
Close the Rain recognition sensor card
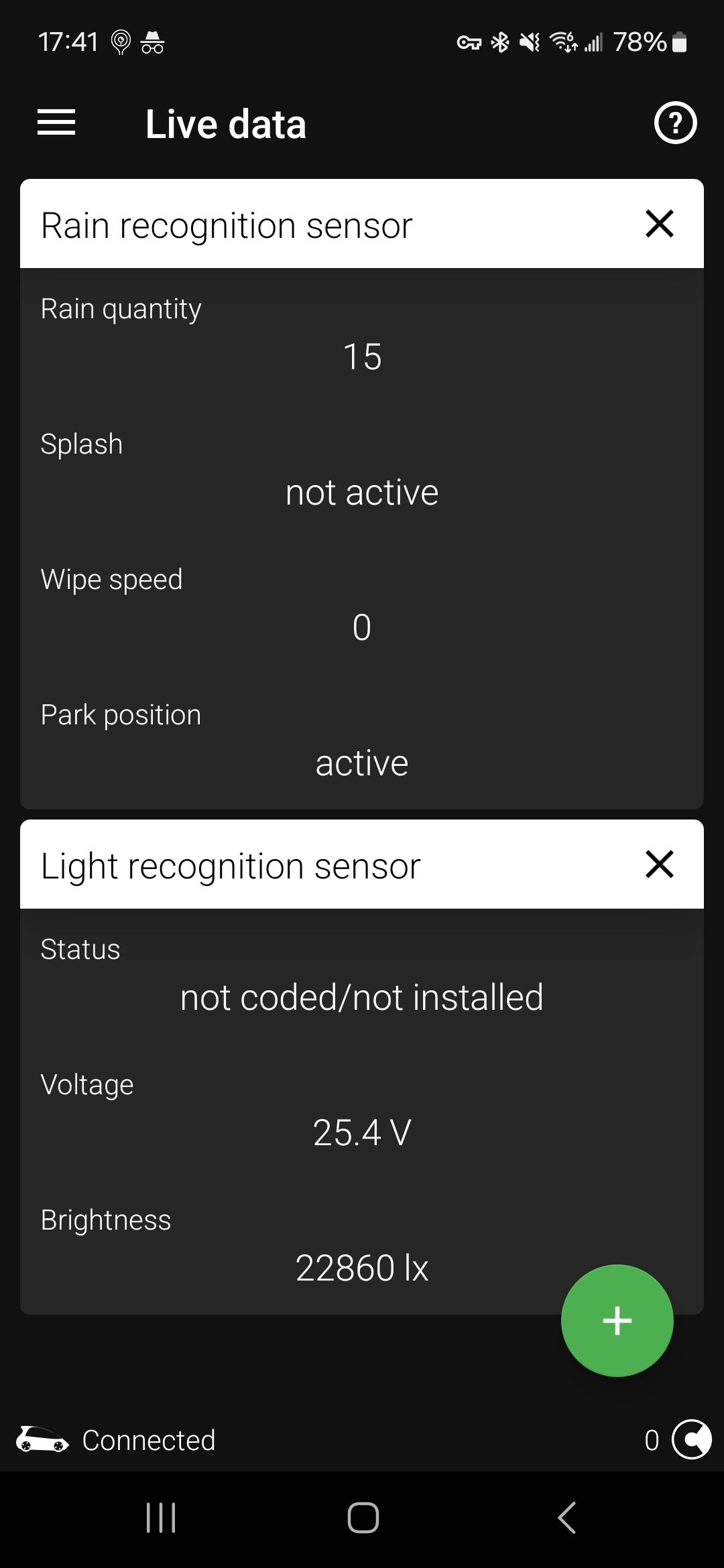(659, 224)
